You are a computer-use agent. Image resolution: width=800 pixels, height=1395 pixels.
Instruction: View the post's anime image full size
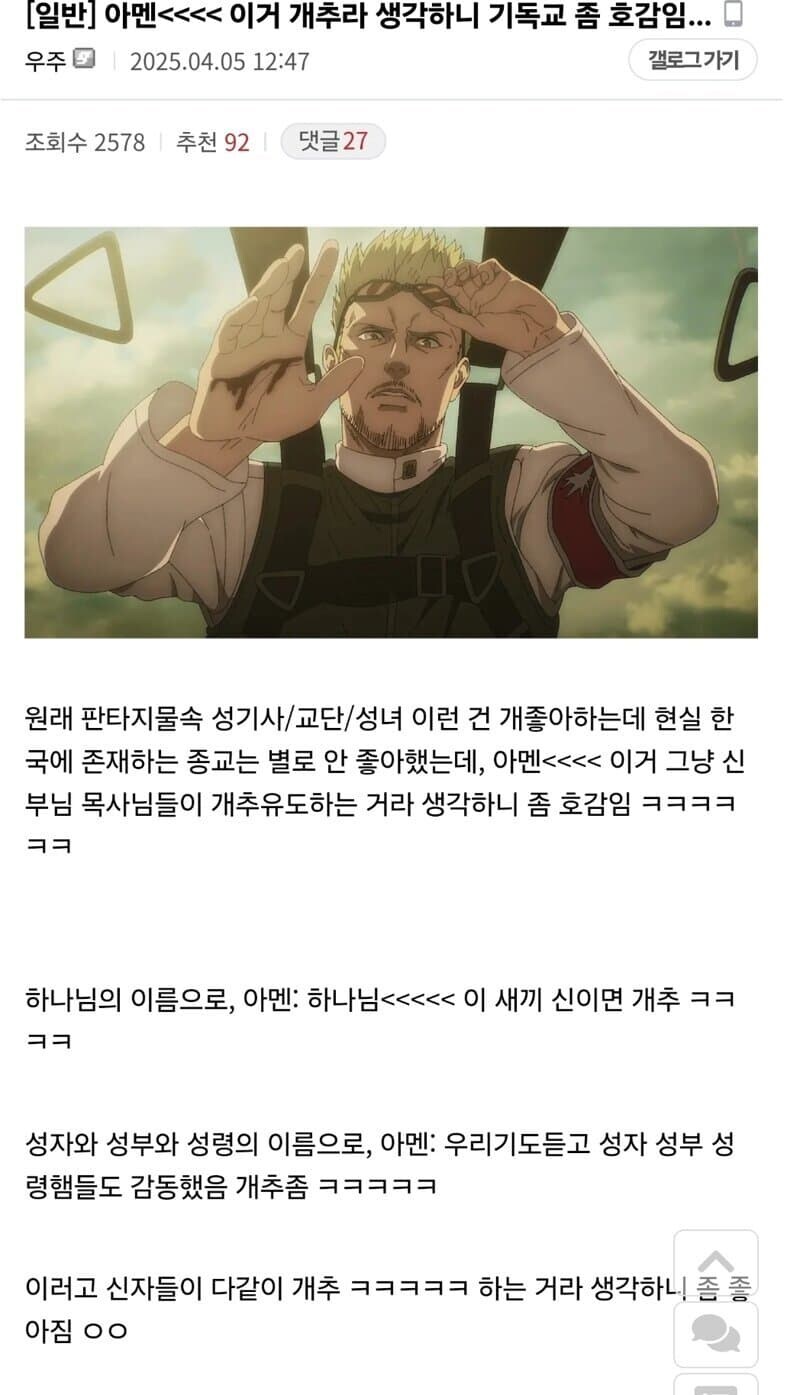(x=391, y=432)
